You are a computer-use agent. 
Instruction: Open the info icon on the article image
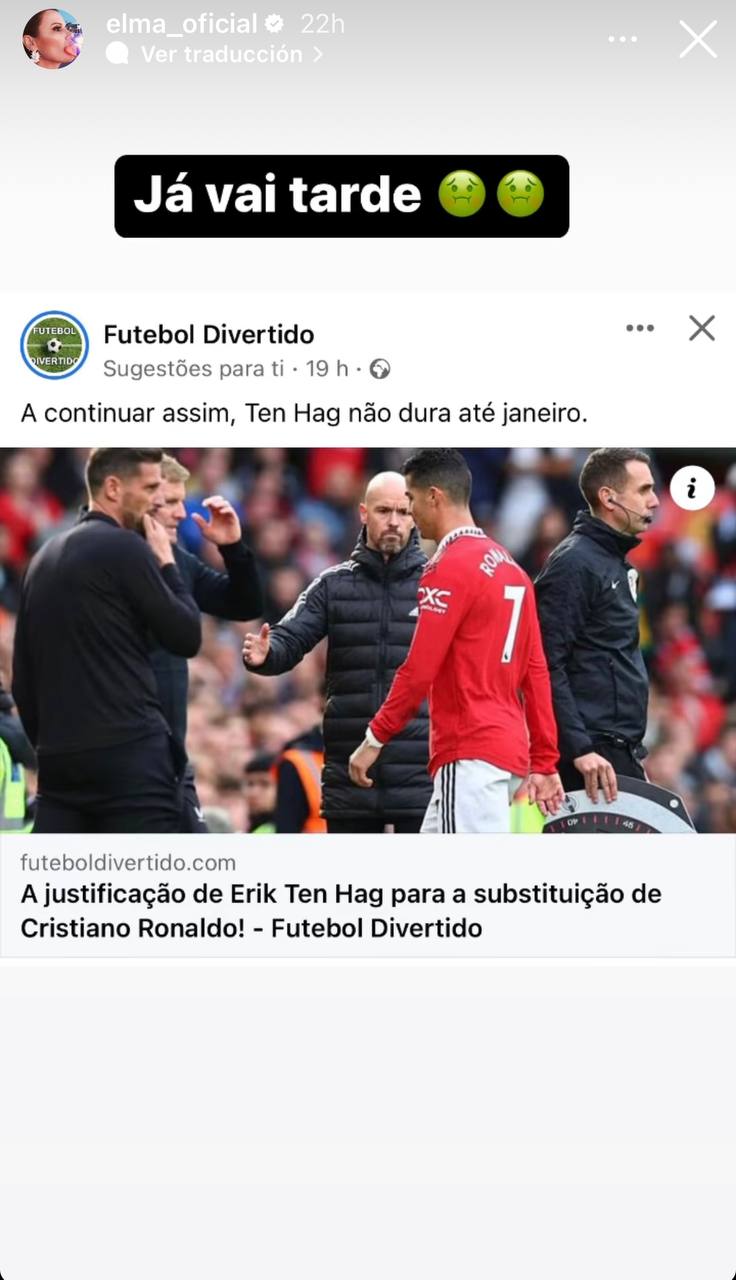tap(692, 487)
